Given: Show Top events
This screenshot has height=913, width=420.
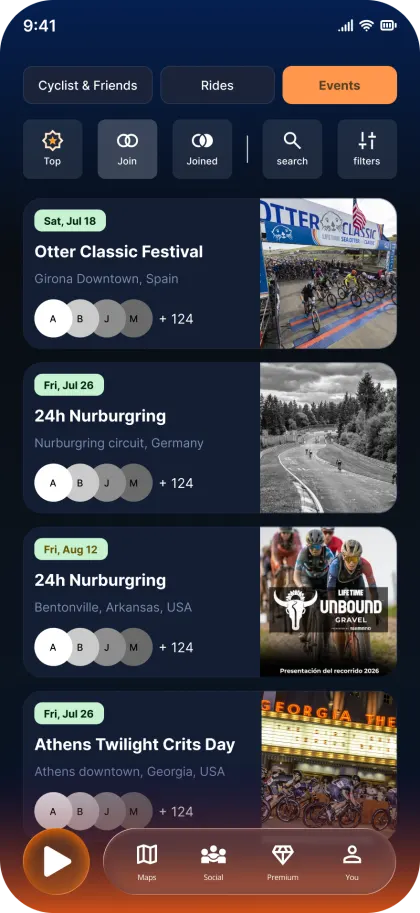Looking at the screenshot, I should [x=52, y=149].
